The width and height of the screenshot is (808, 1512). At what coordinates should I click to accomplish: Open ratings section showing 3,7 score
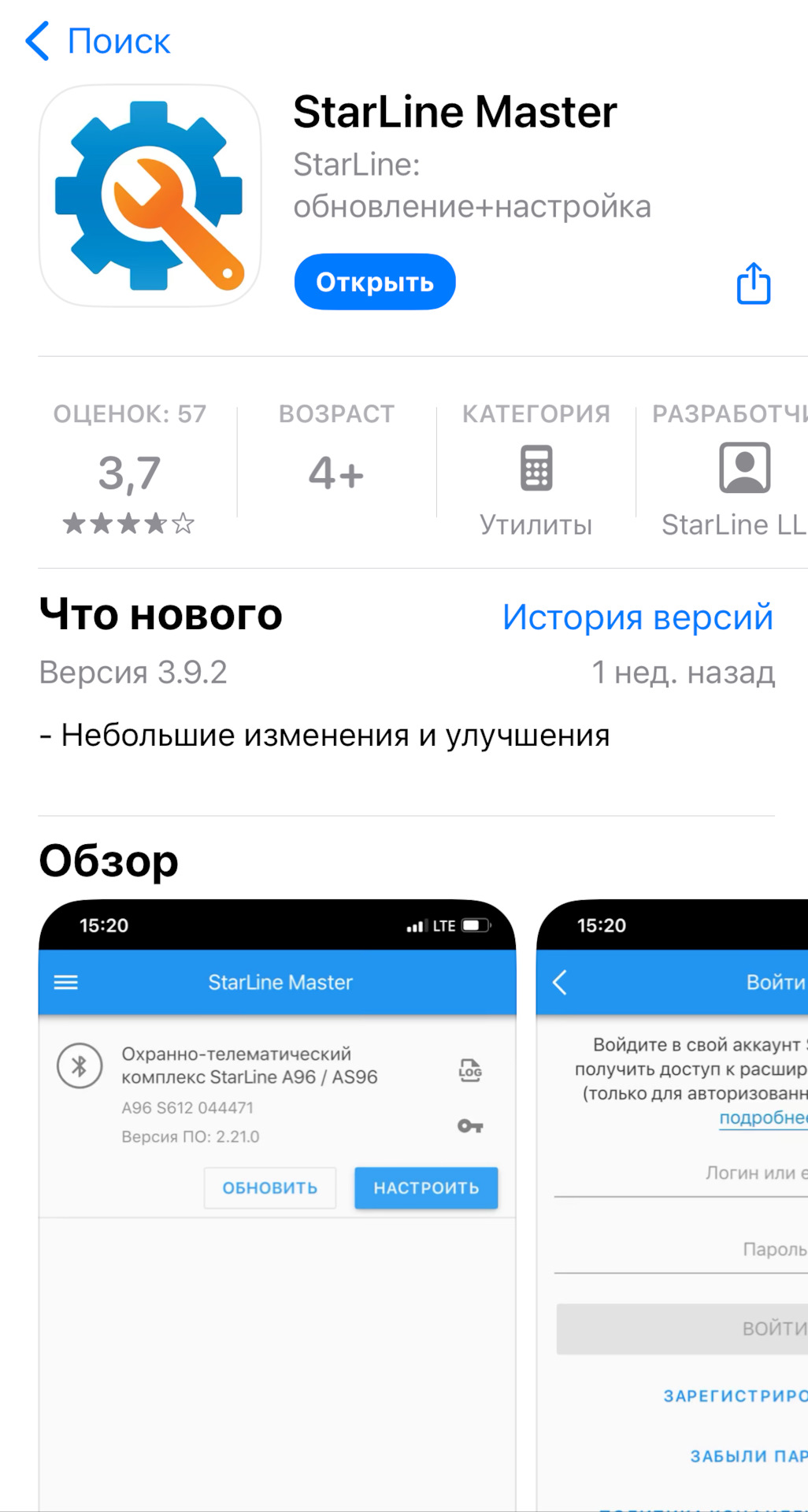coord(130,472)
